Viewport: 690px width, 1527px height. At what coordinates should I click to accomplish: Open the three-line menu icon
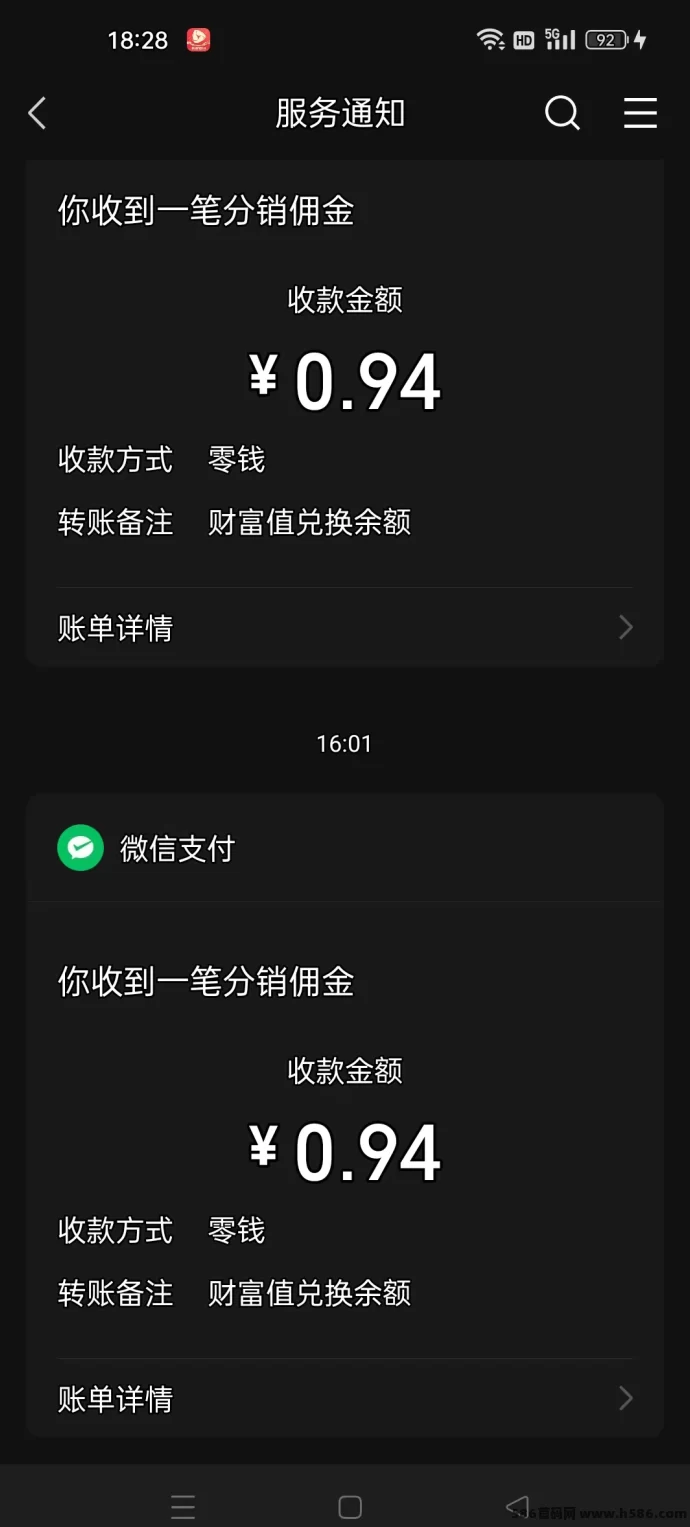coord(640,113)
